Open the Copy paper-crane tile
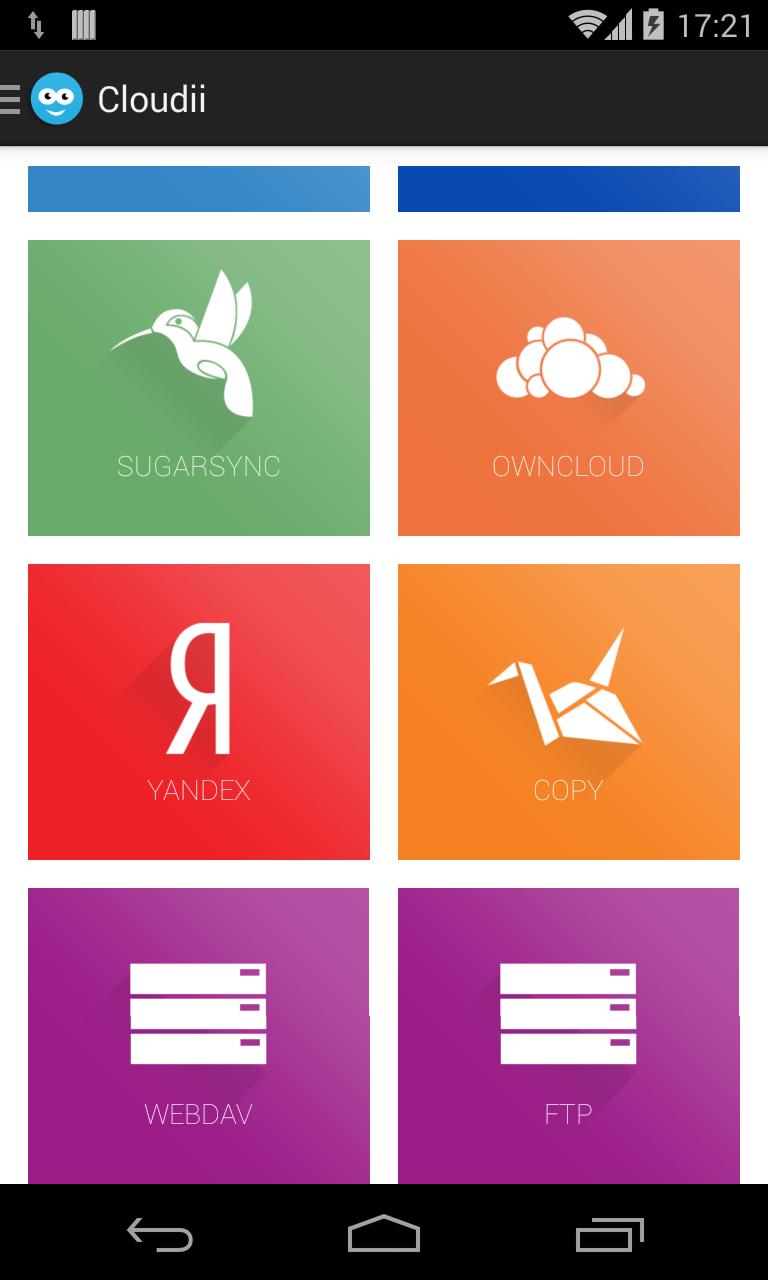This screenshot has height=1280, width=768. 568,712
